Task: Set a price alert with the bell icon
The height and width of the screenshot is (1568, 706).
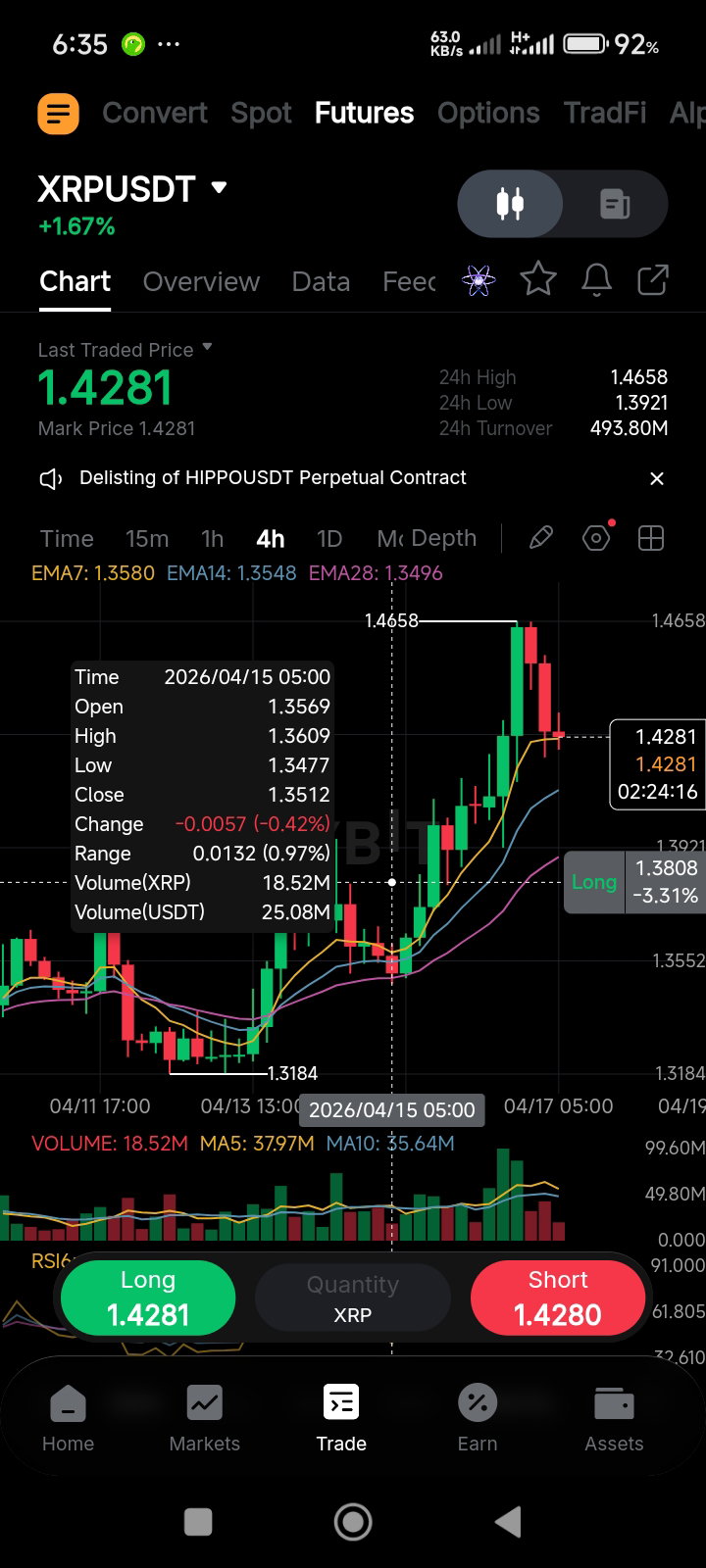Action: 596,280
